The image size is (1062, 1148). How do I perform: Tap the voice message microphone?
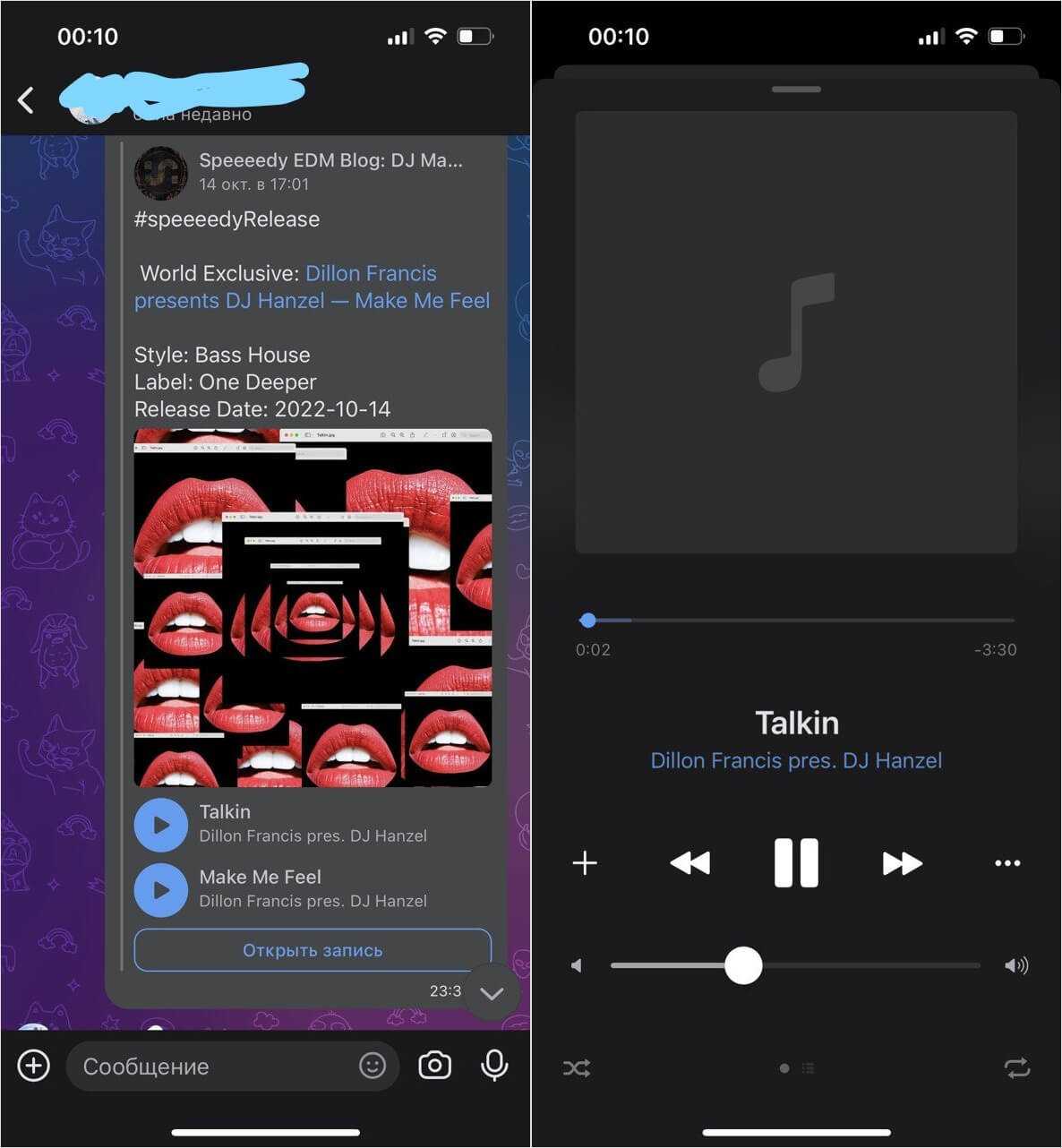coord(494,1066)
